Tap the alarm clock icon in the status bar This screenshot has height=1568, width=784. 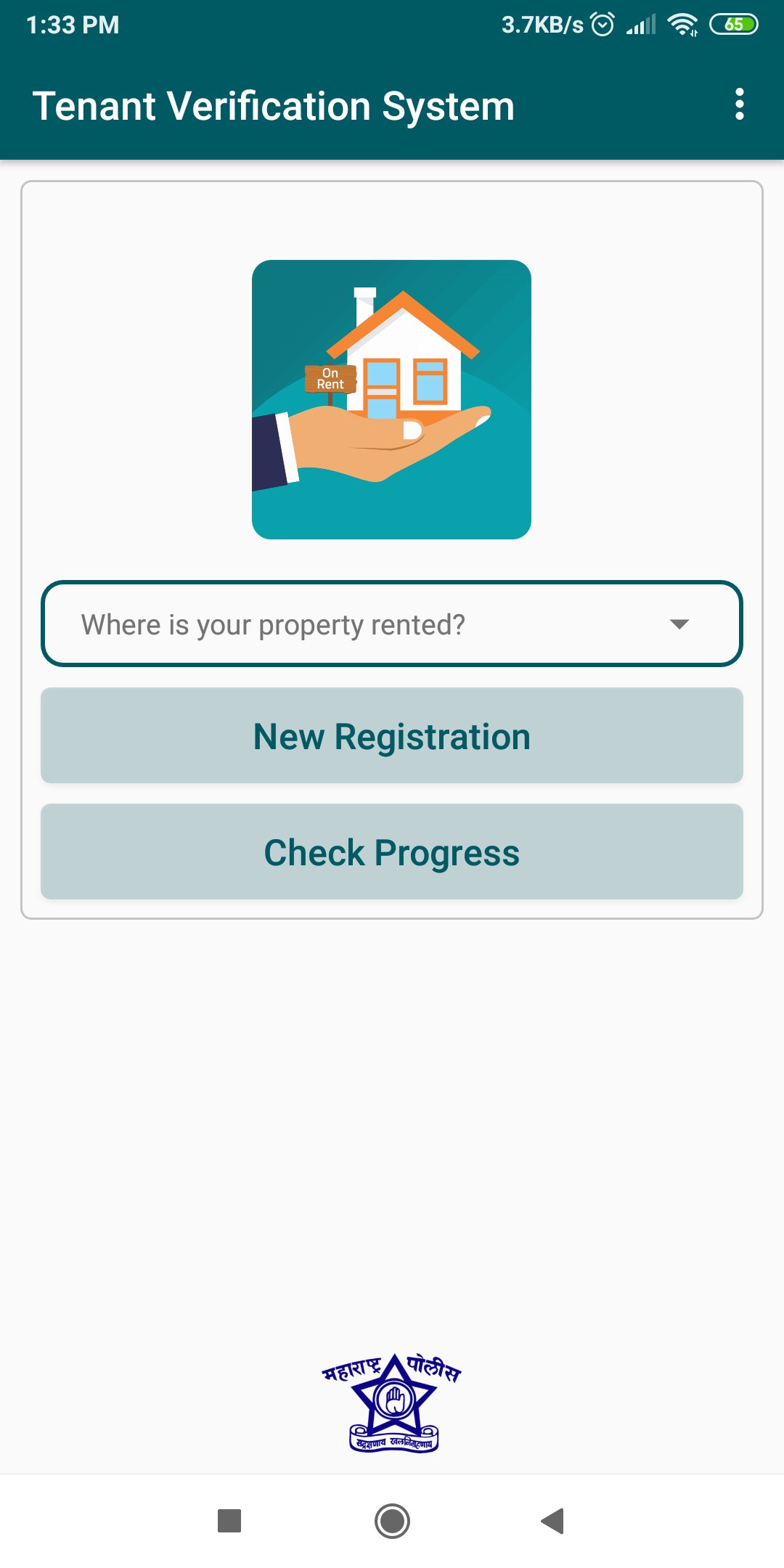[x=602, y=24]
